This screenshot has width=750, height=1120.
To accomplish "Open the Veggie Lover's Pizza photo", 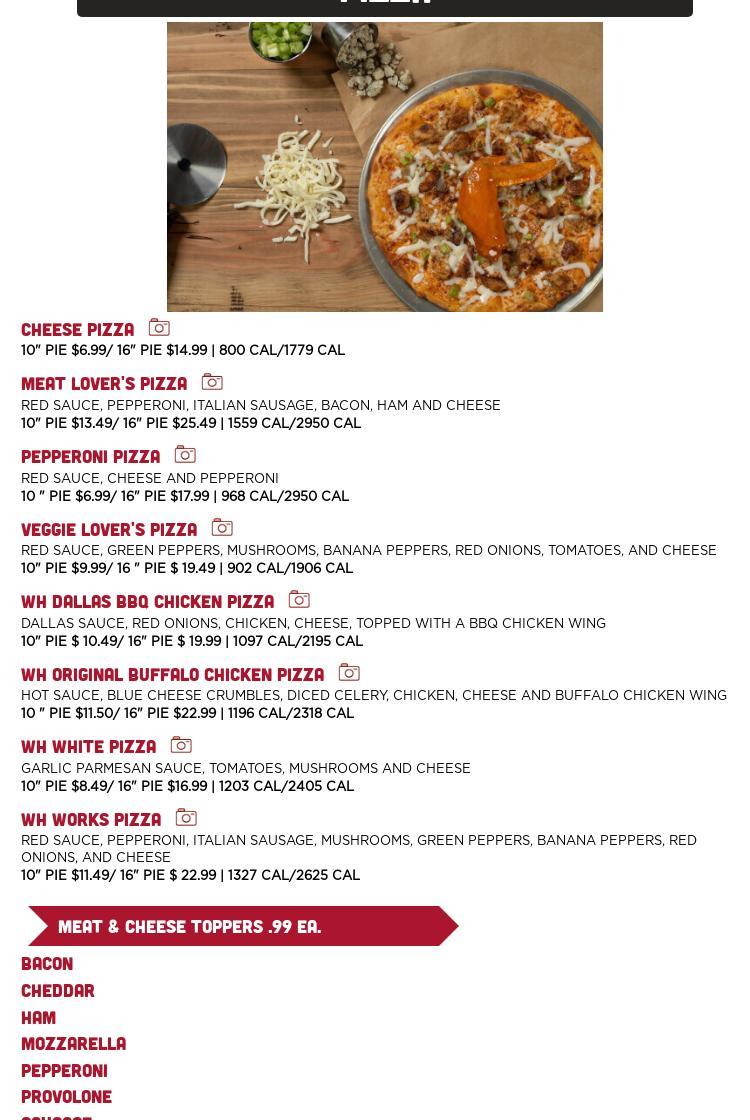I will click(222, 528).
